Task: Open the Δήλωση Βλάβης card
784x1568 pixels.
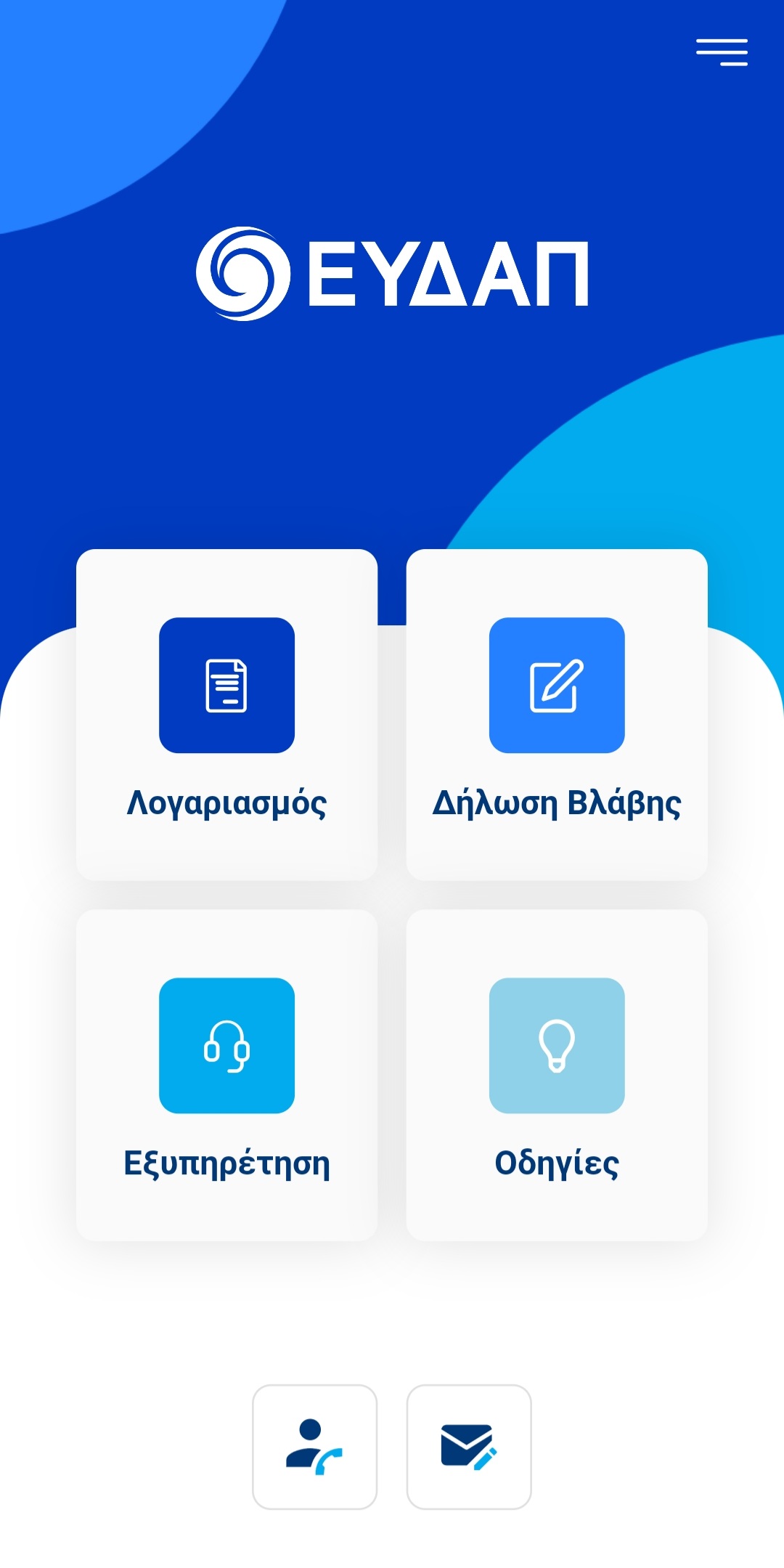Action: (557, 715)
